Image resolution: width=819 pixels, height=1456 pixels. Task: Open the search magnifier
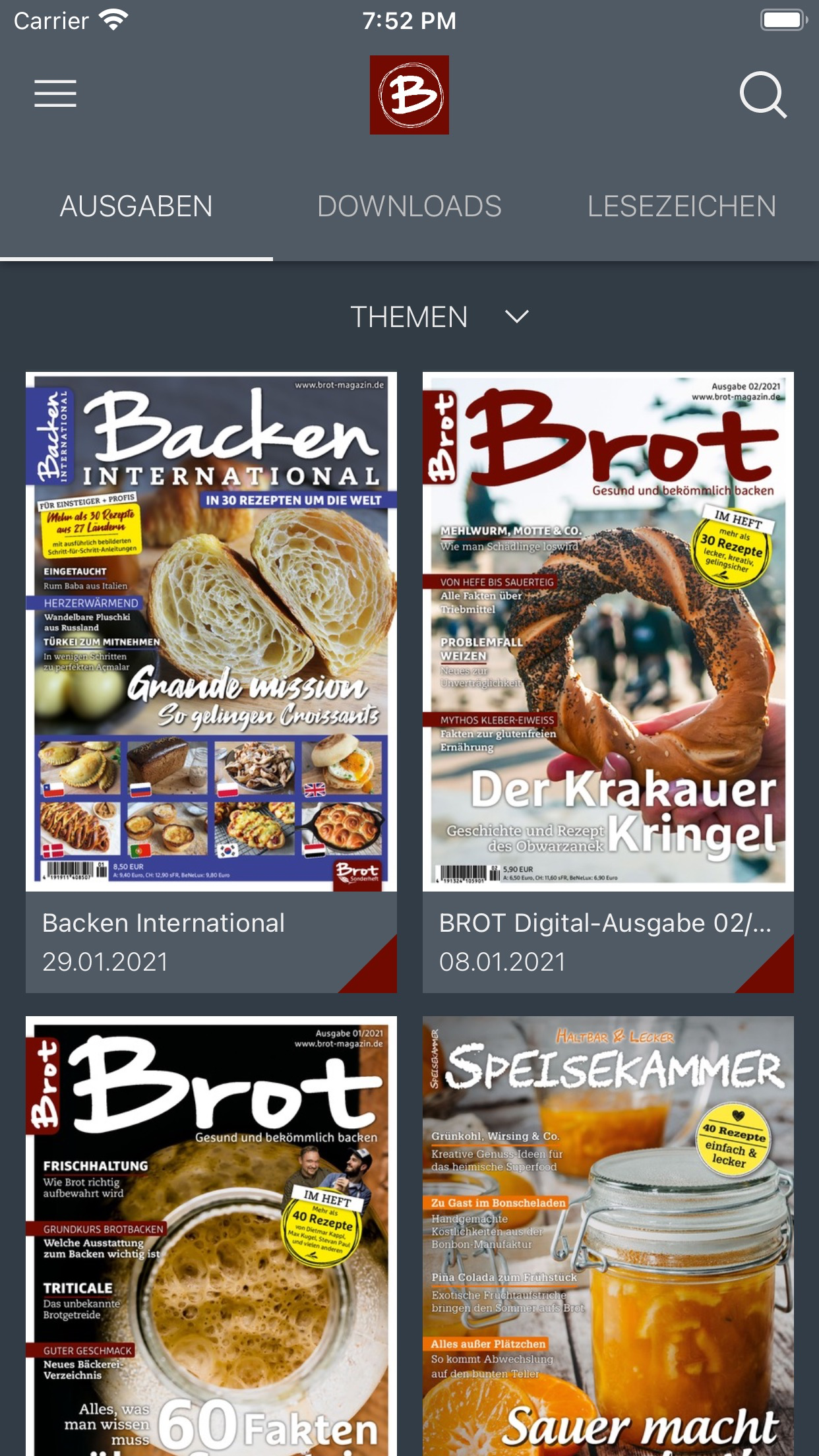763,95
